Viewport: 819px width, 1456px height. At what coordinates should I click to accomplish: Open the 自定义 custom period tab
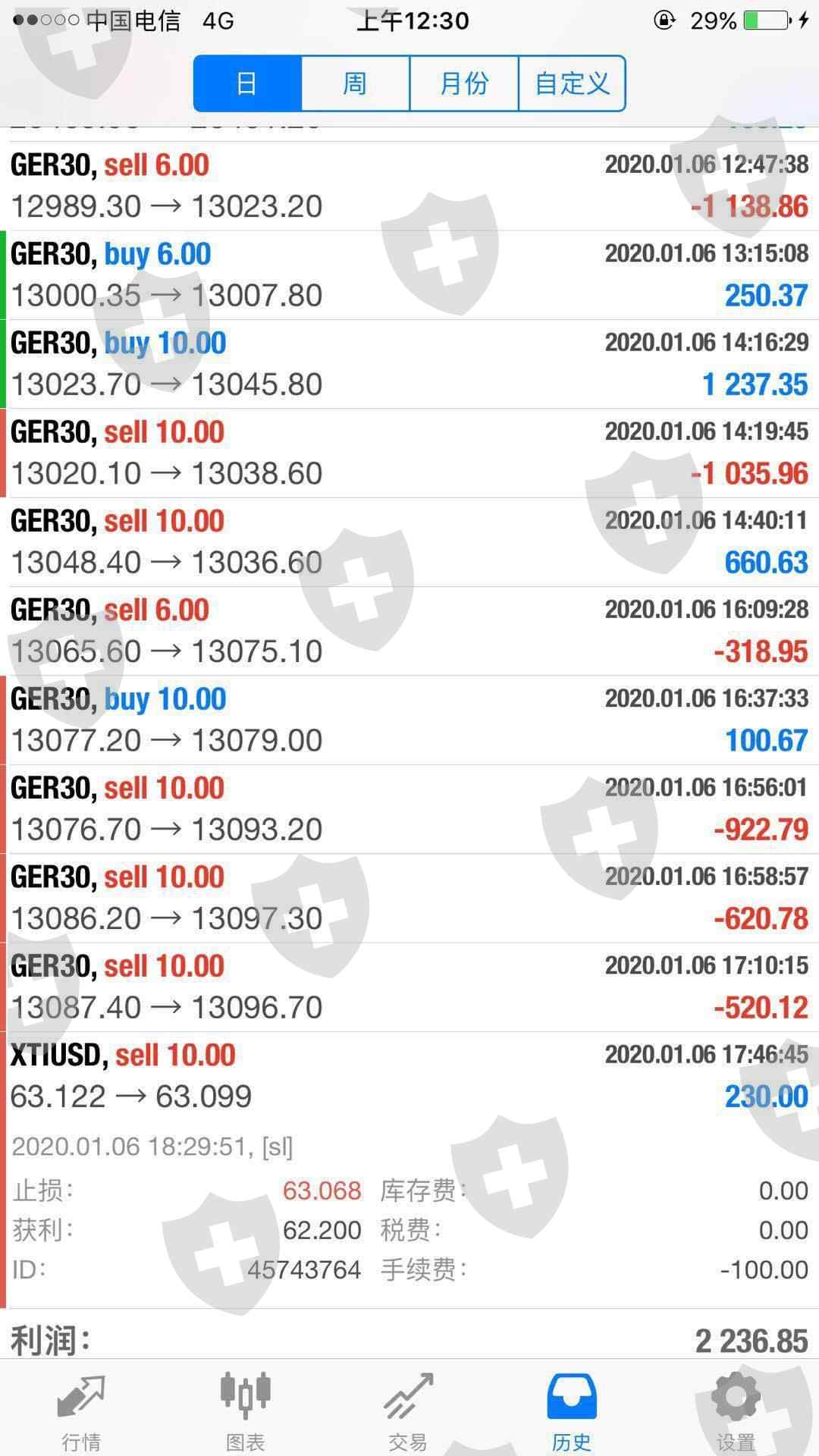(572, 83)
